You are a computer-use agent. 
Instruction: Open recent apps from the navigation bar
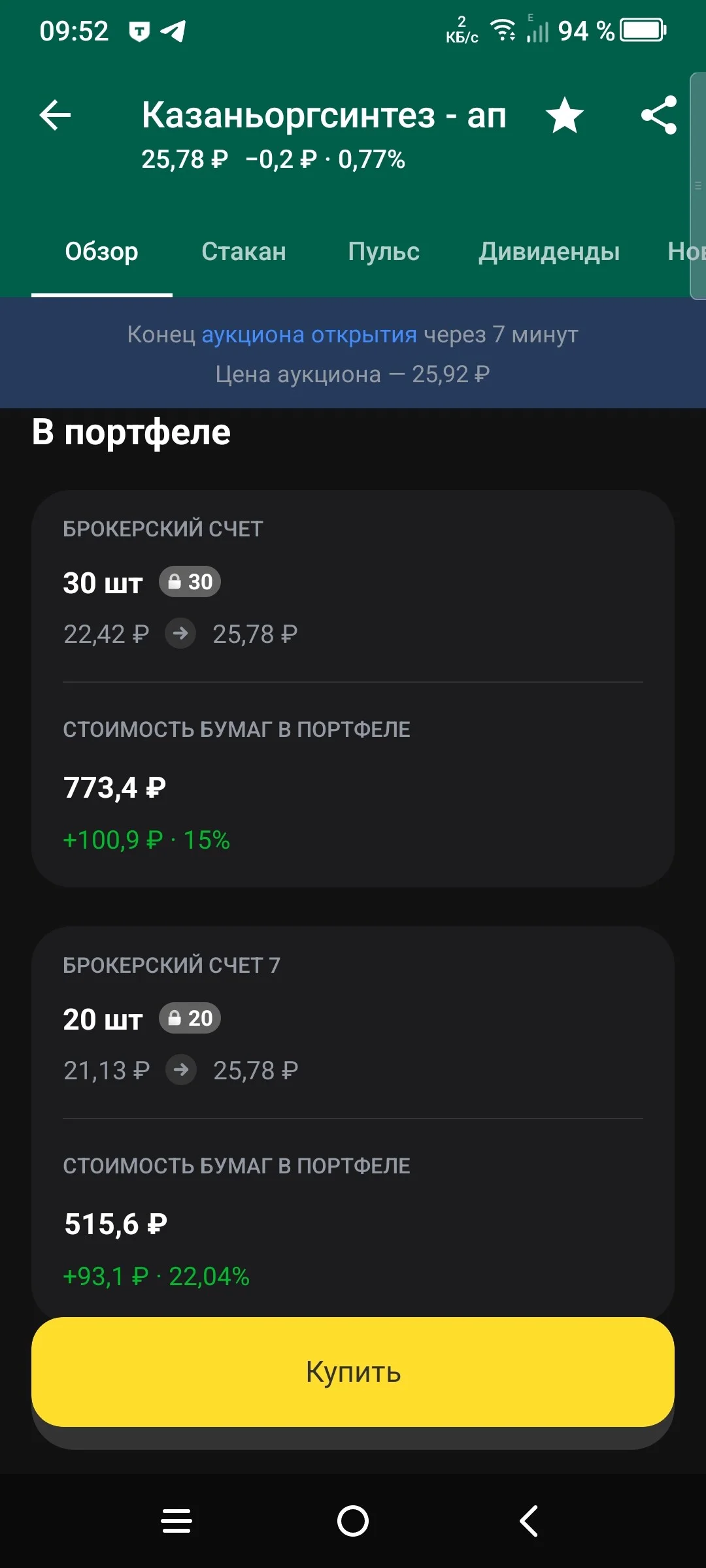coord(176,1521)
